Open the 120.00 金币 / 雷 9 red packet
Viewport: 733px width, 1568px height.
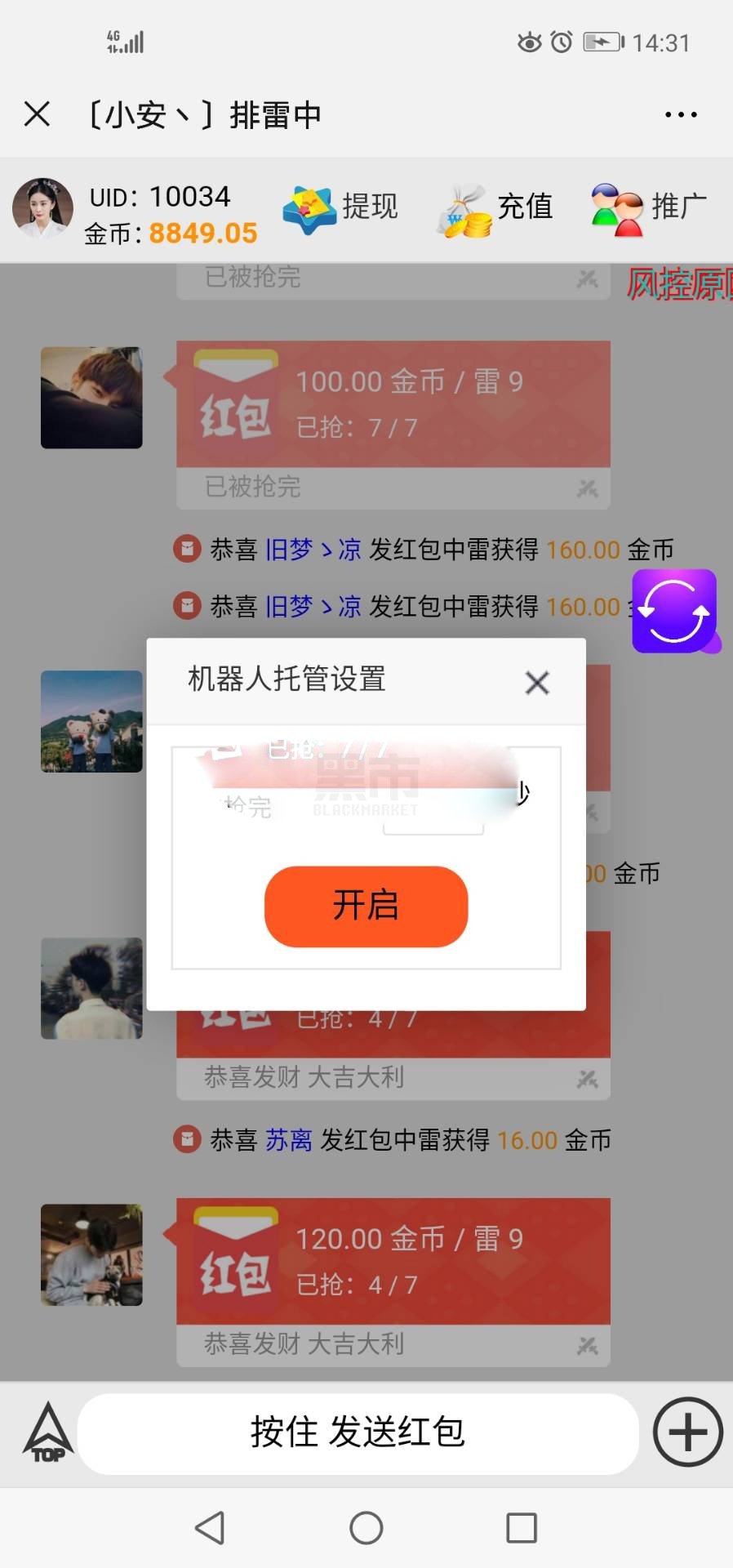click(x=393, y=1260)
